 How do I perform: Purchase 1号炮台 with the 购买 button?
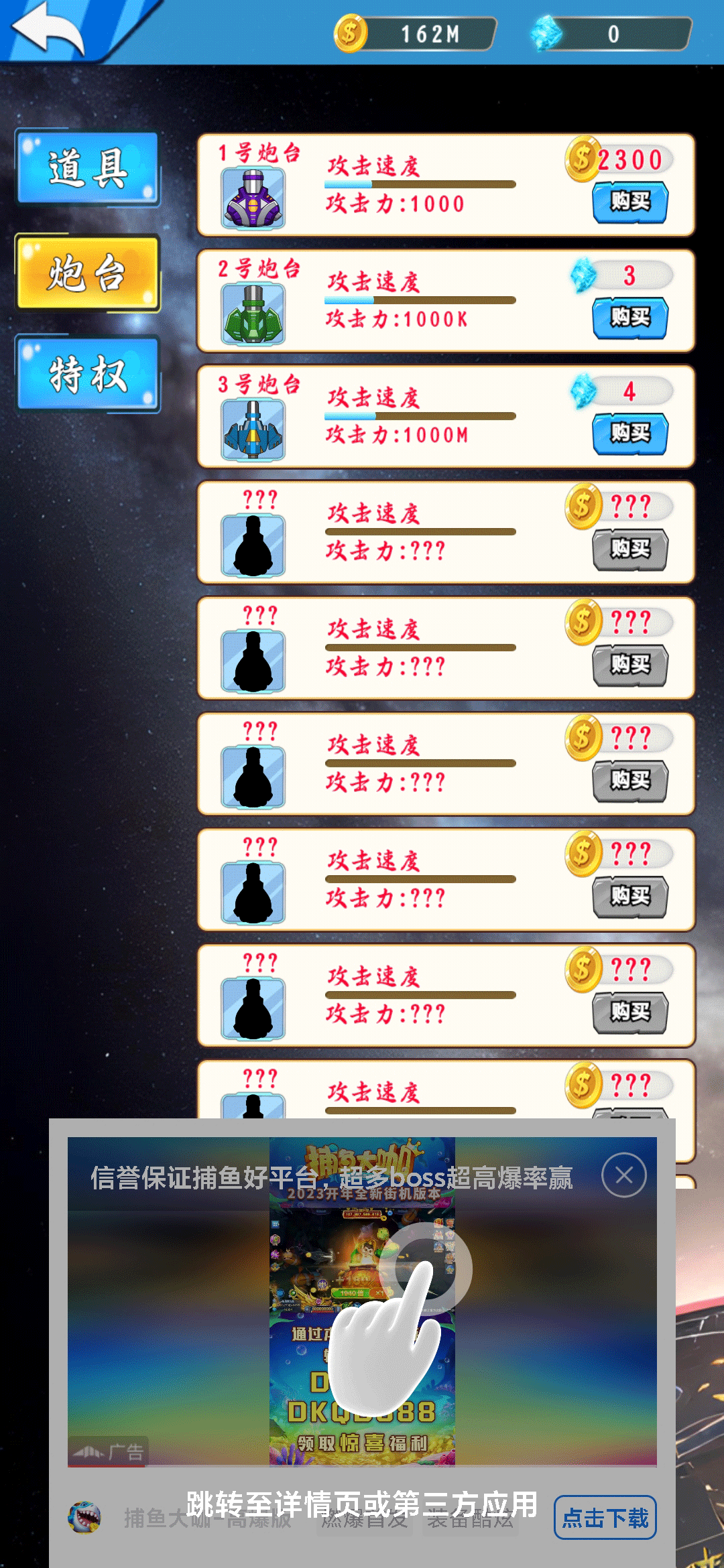[629, 201]
